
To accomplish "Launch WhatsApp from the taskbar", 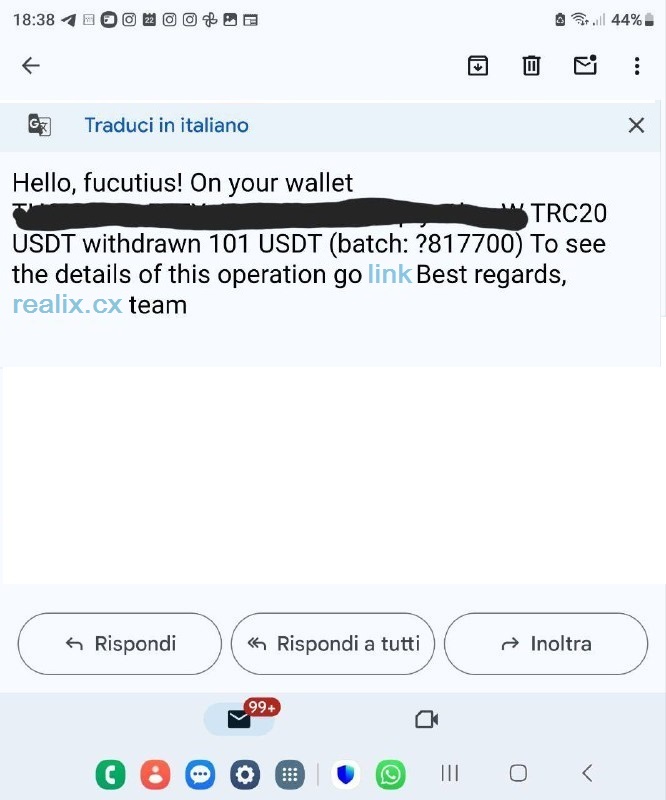I will coord(392,774).
